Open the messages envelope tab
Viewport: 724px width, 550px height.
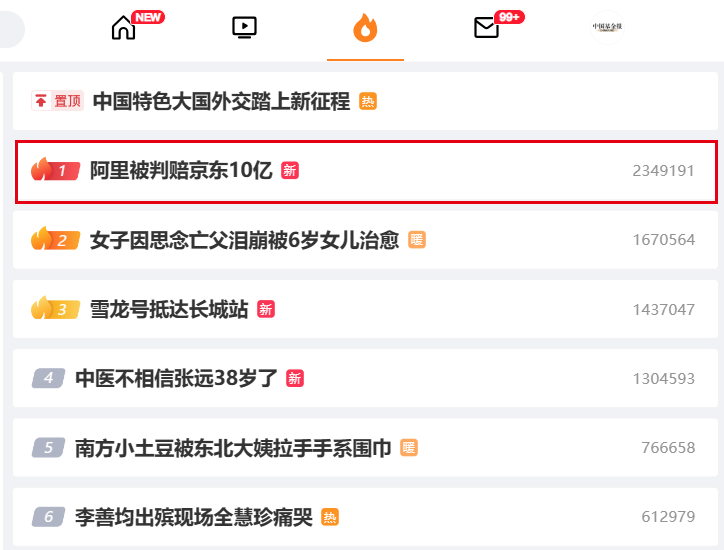coord(486,28)
